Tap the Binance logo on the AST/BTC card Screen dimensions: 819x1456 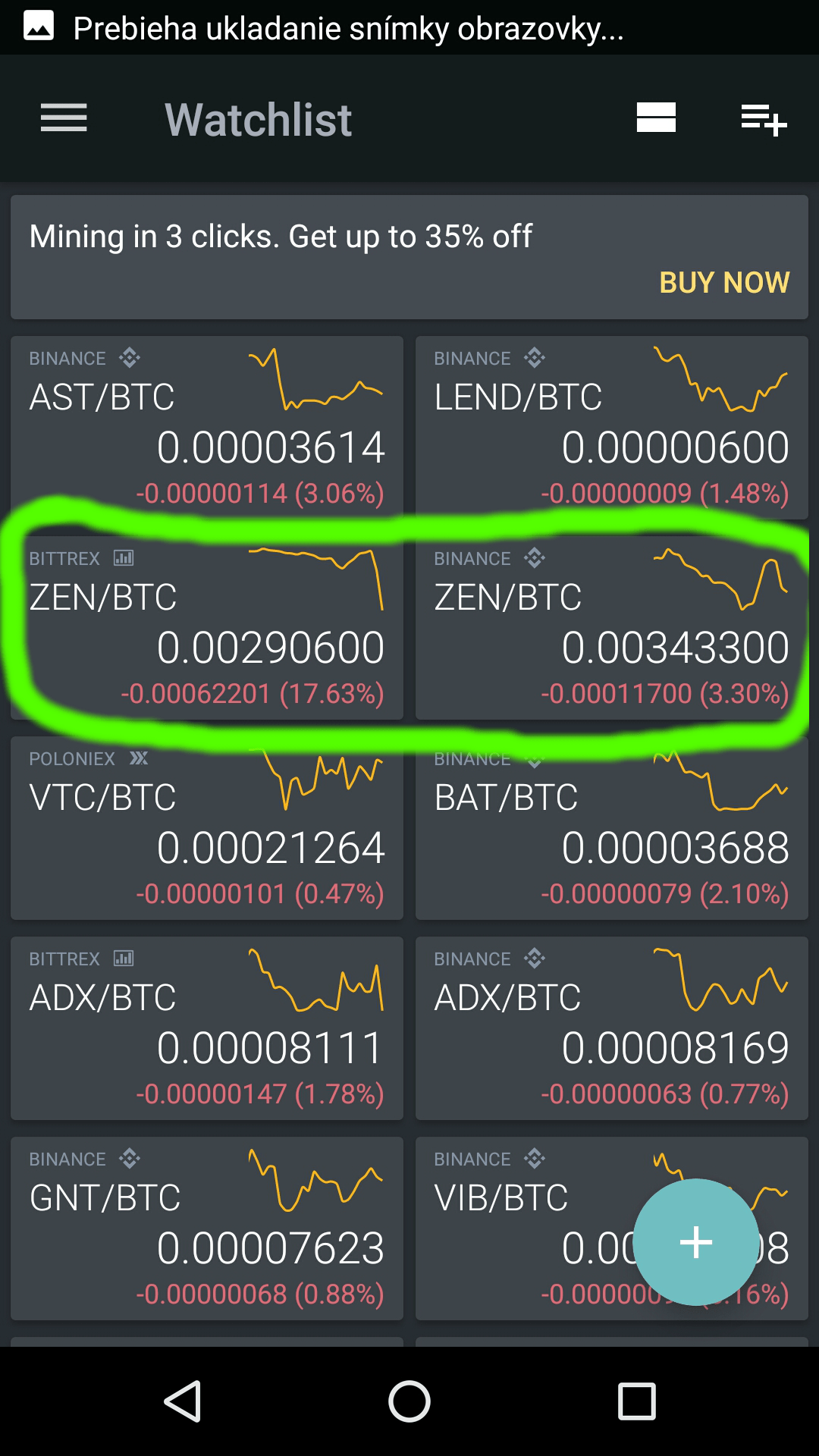pyautogui.click(x=130, y=358)
